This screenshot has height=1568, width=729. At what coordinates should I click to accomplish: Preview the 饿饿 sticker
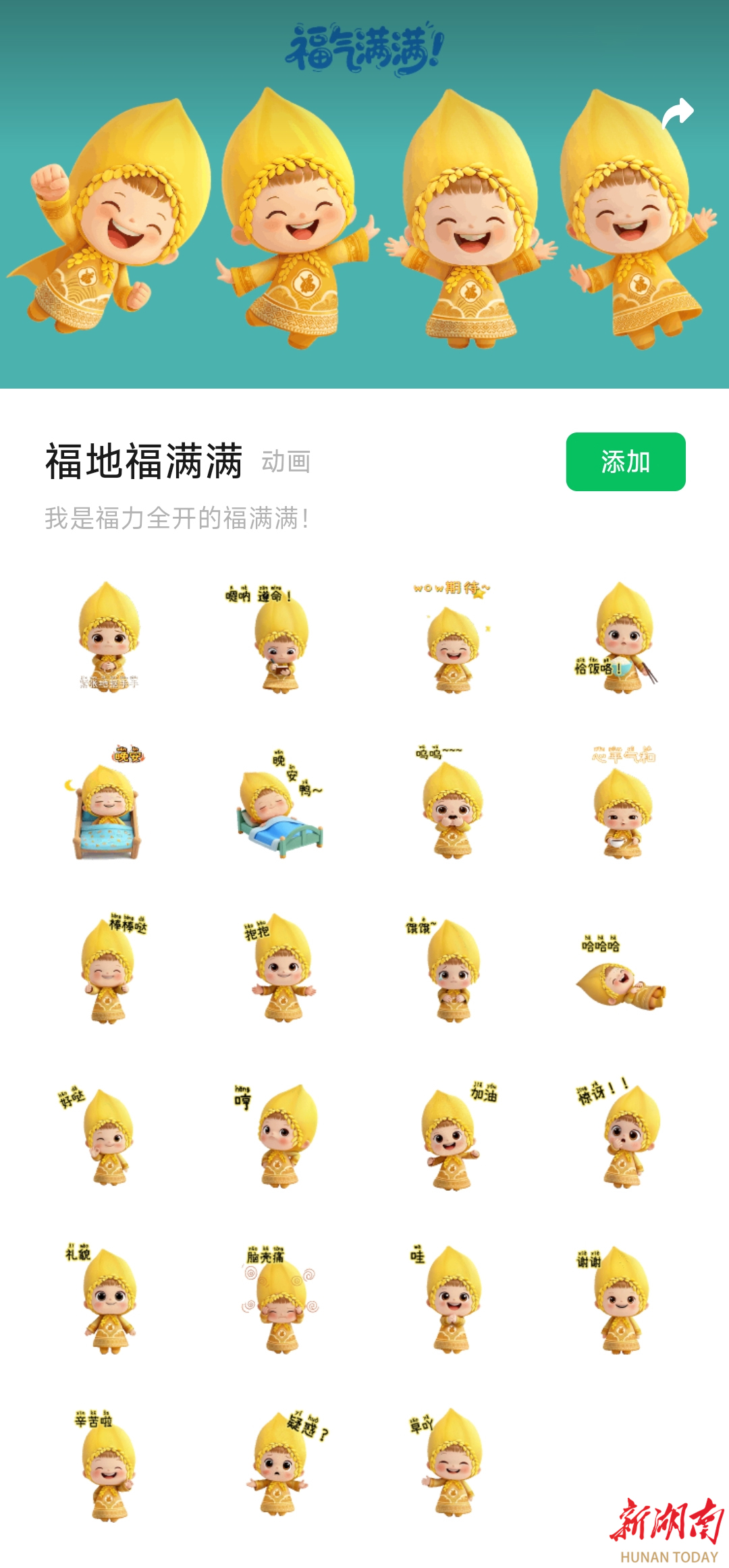tap(452, 970)
